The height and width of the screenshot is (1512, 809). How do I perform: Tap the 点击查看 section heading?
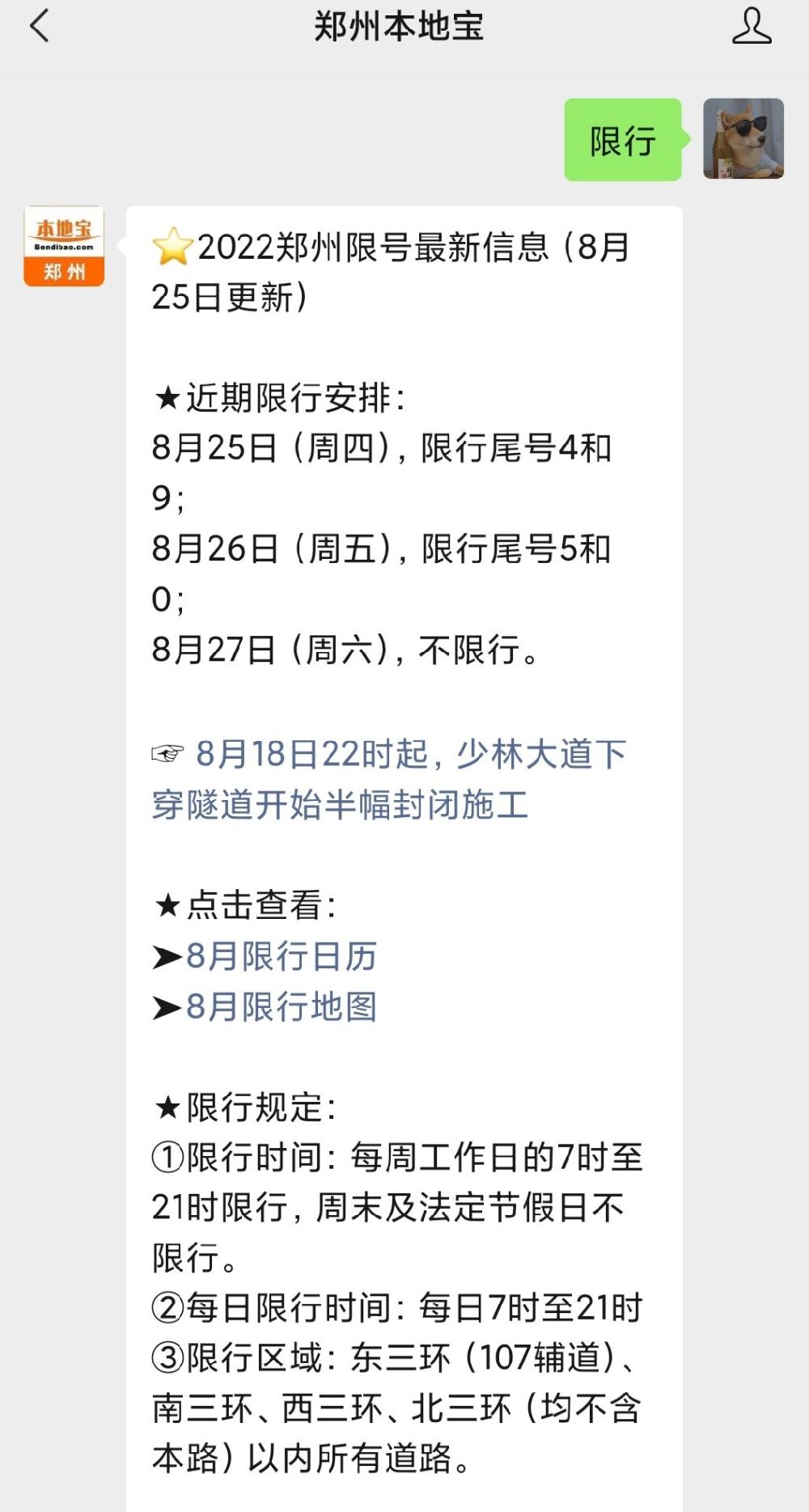(x=247, y=906)
